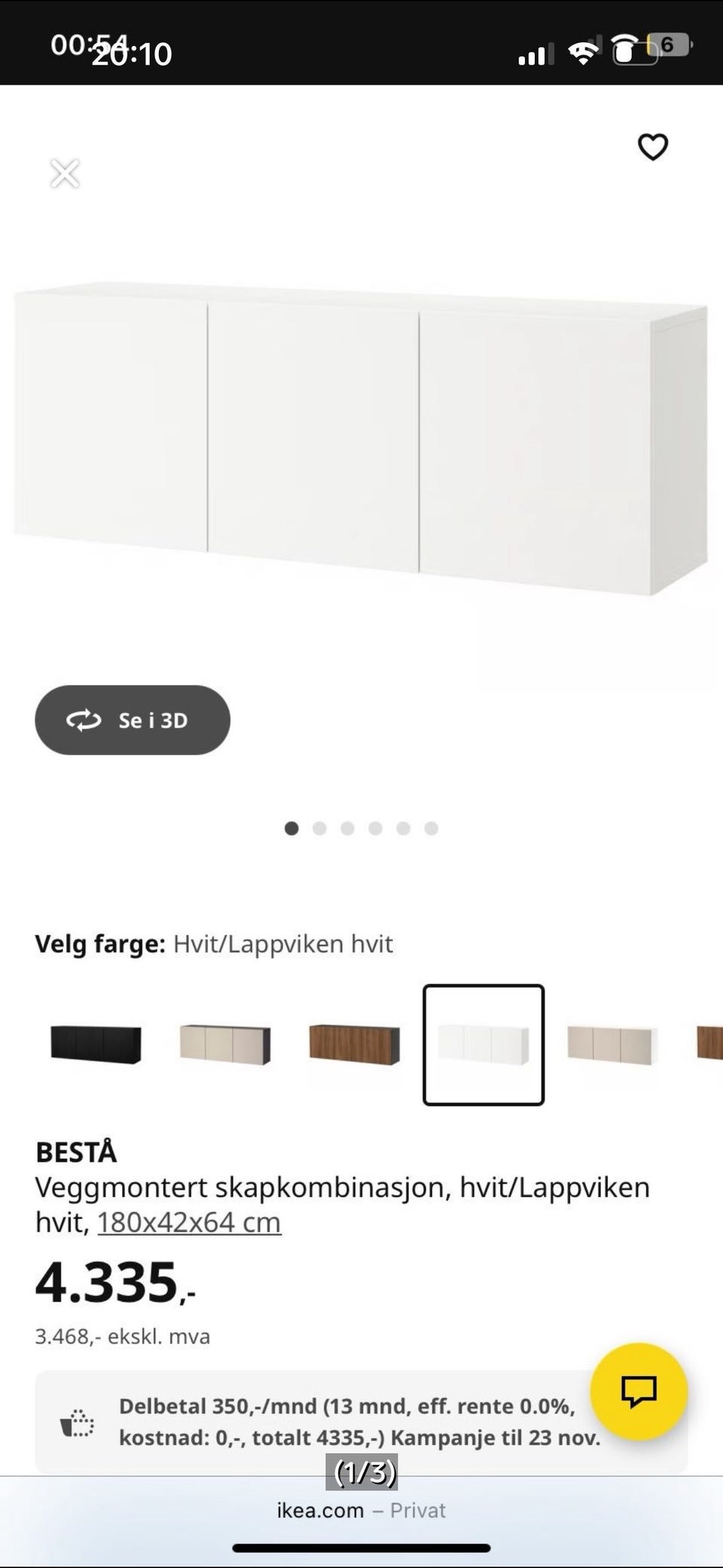Open the Se i 3D viewer
Image resolution: width=723 pixels, height=1568 pixels.
133,720
